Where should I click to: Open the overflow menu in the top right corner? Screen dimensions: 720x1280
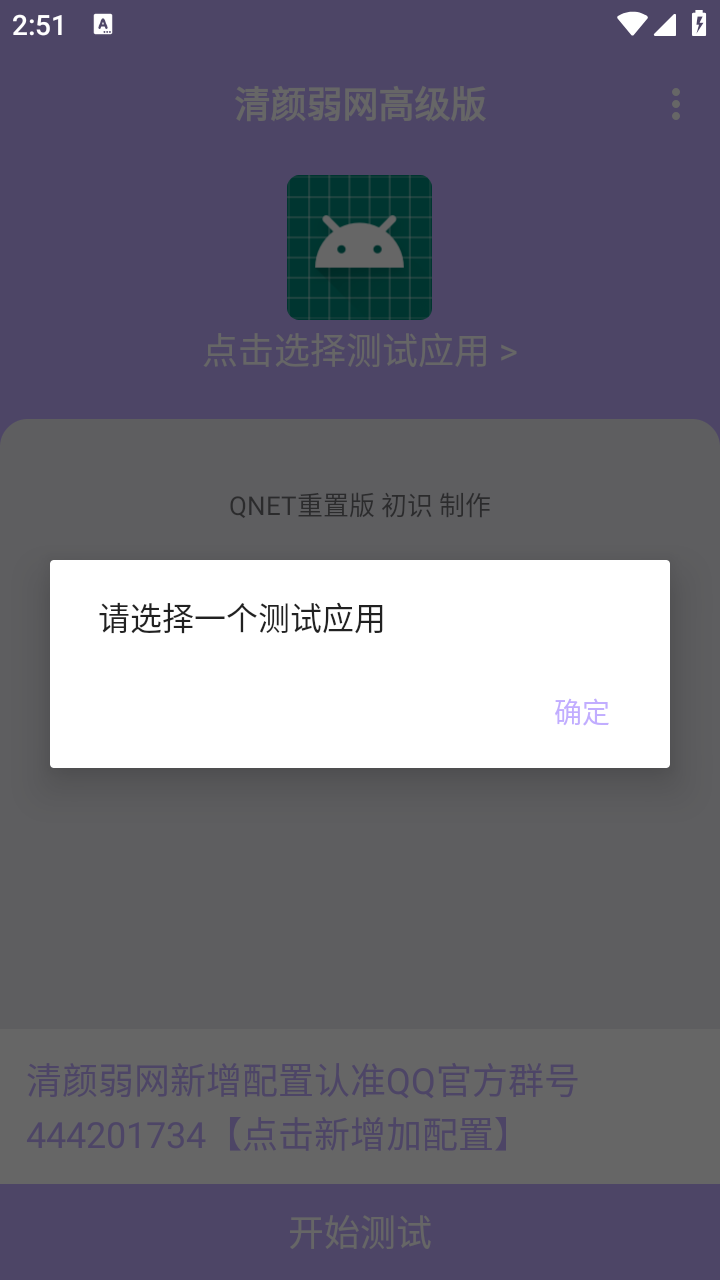[675, 104]
